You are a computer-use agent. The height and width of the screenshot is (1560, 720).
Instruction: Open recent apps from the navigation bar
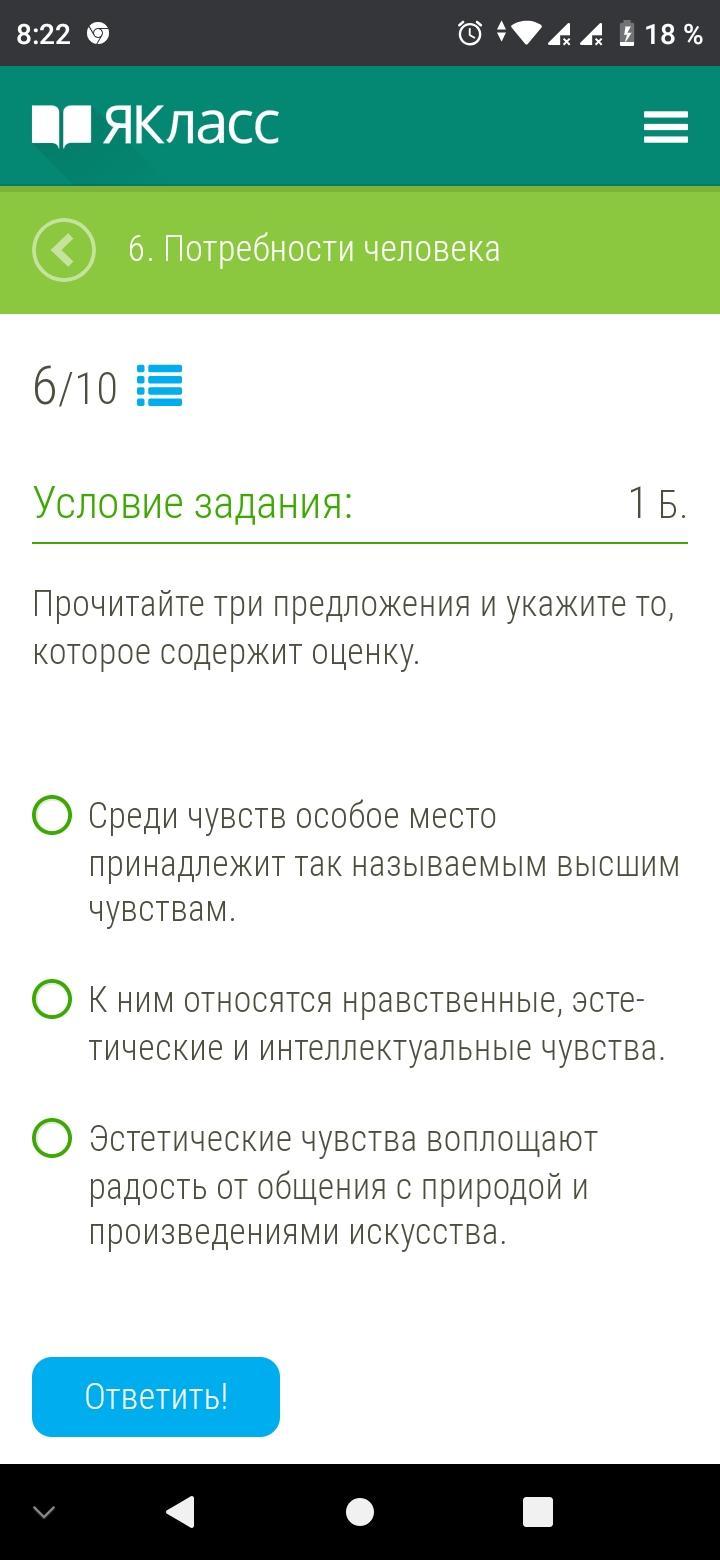[x=538, y=1512]
